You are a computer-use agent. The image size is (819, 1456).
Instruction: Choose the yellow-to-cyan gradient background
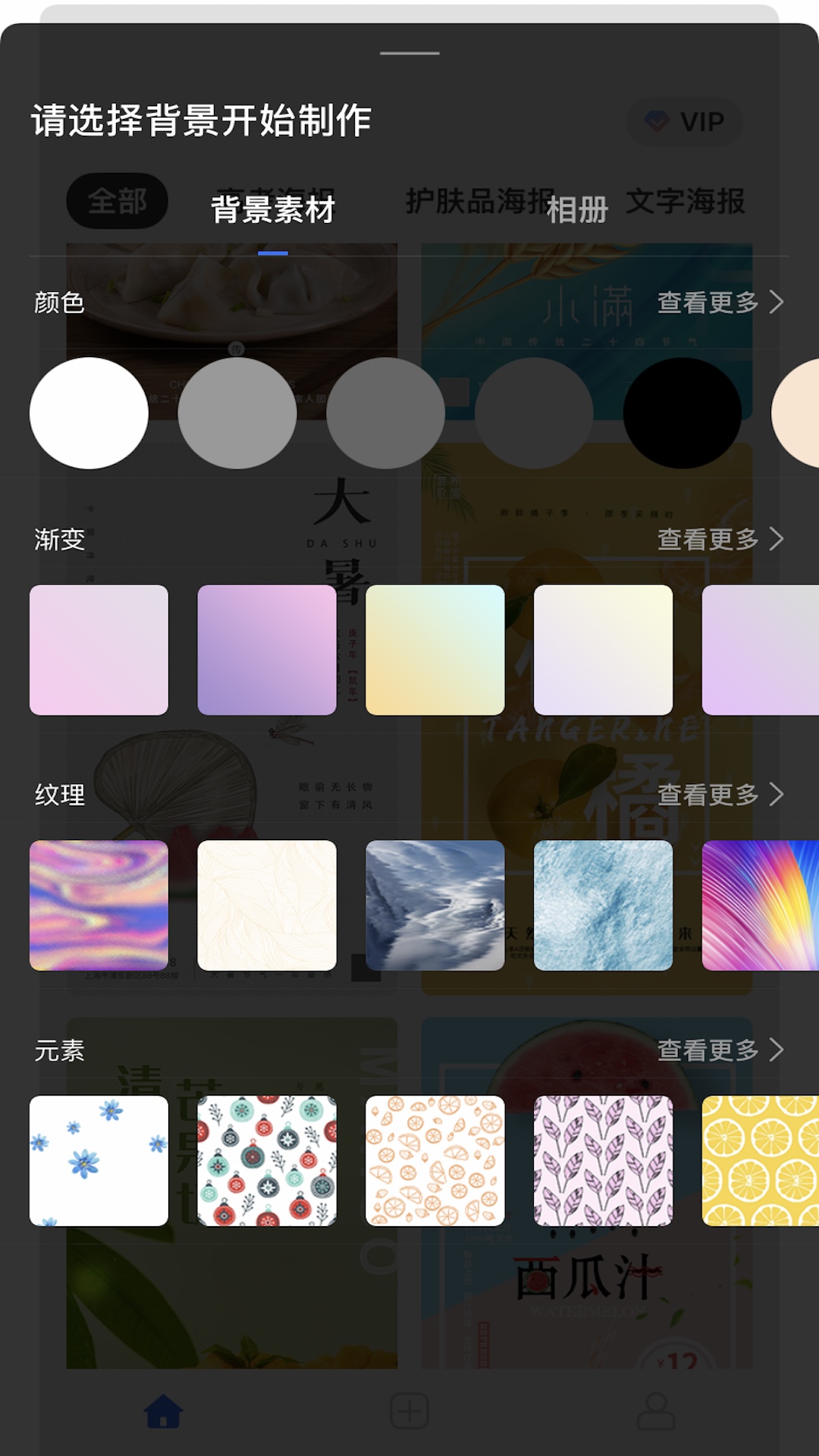coord(435,650)
